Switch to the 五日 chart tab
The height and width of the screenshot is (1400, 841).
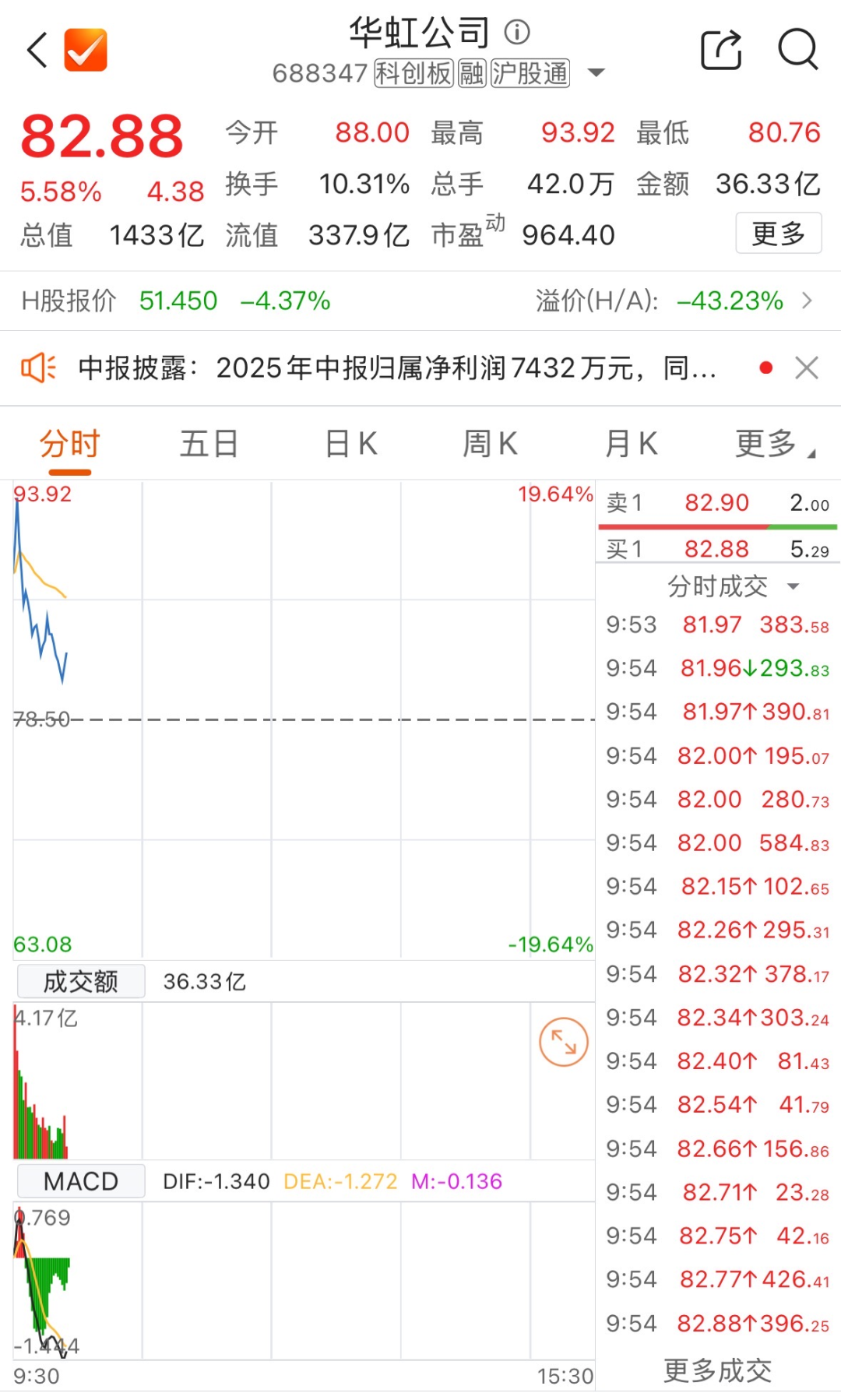click(x=209, y=445)
